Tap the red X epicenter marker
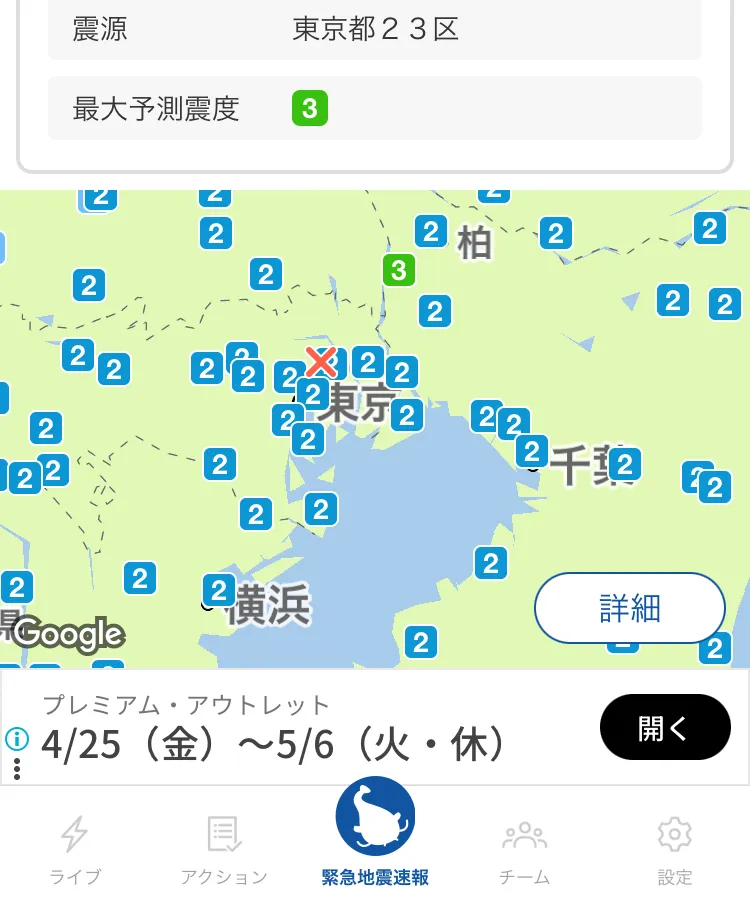This screenshot has width=750, height=906. pyautogui.click(x=321, y=361)
